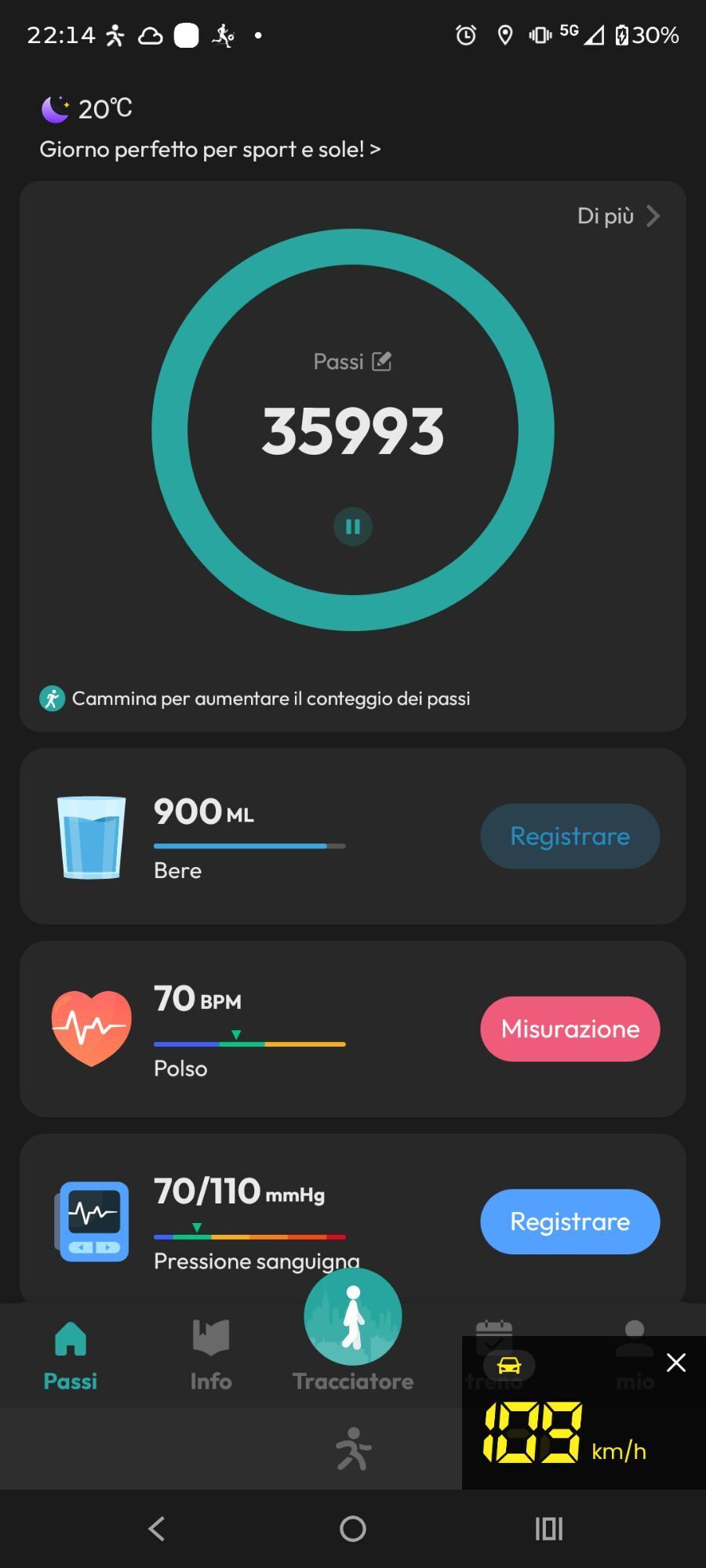Tap Registrare for blood pressure
706x1568 pixels.
pos(570,1221)
